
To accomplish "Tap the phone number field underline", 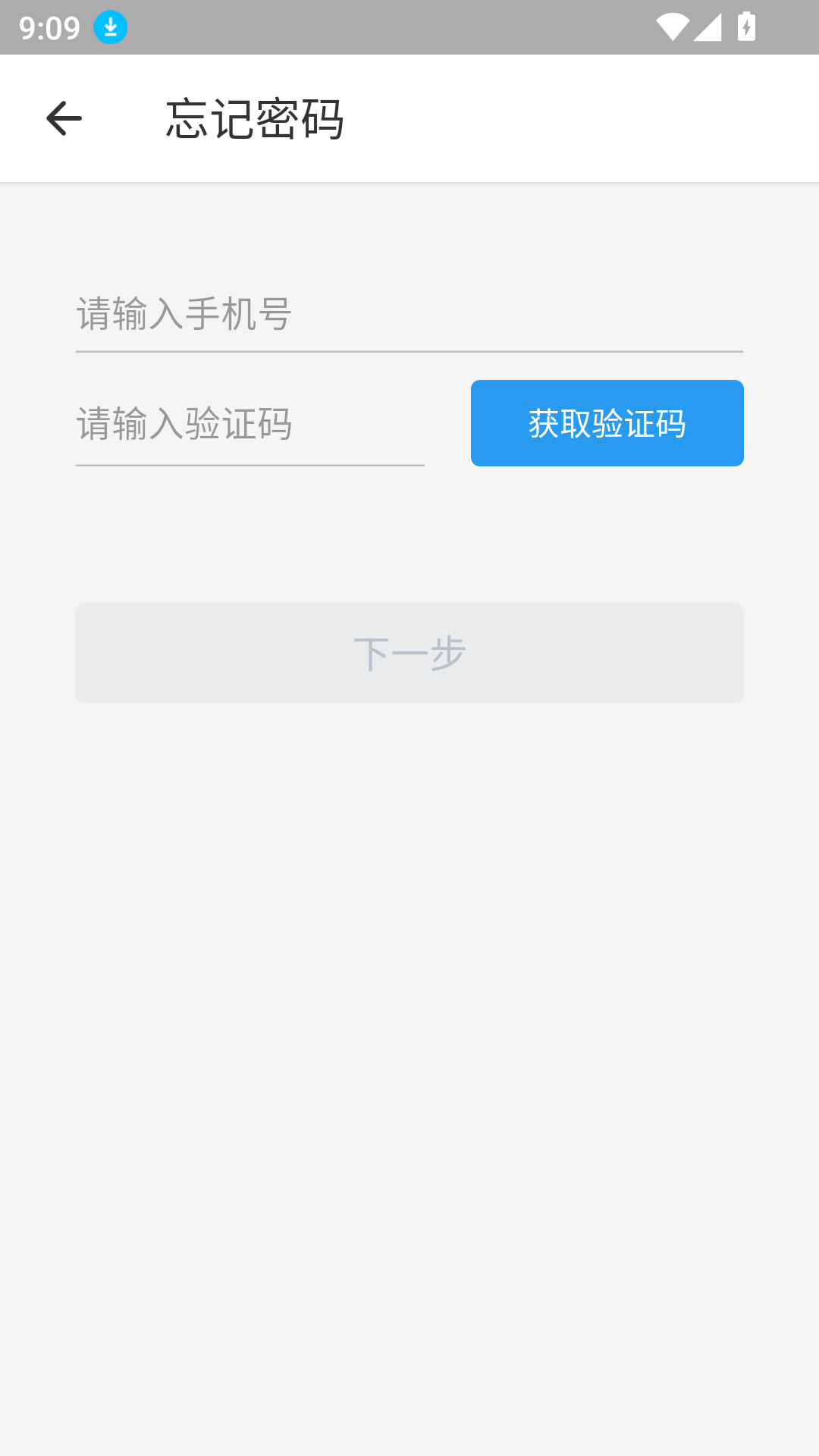I will (x=409, y=350).
